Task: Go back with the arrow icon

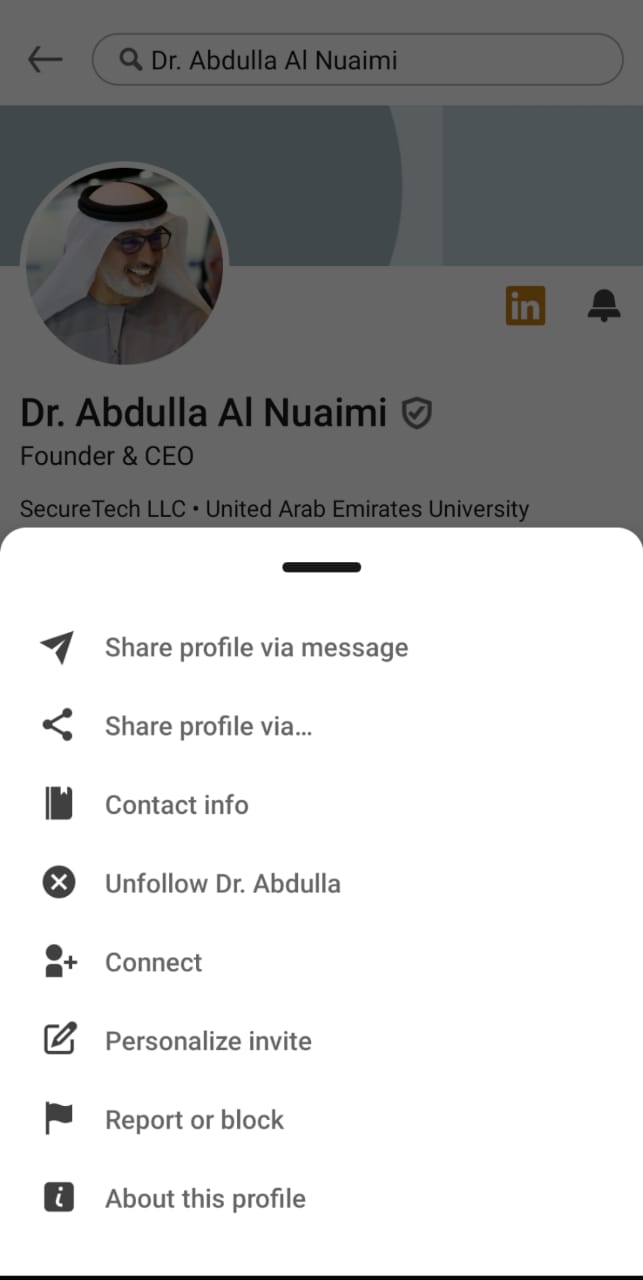Action: [x=45, y=60]
